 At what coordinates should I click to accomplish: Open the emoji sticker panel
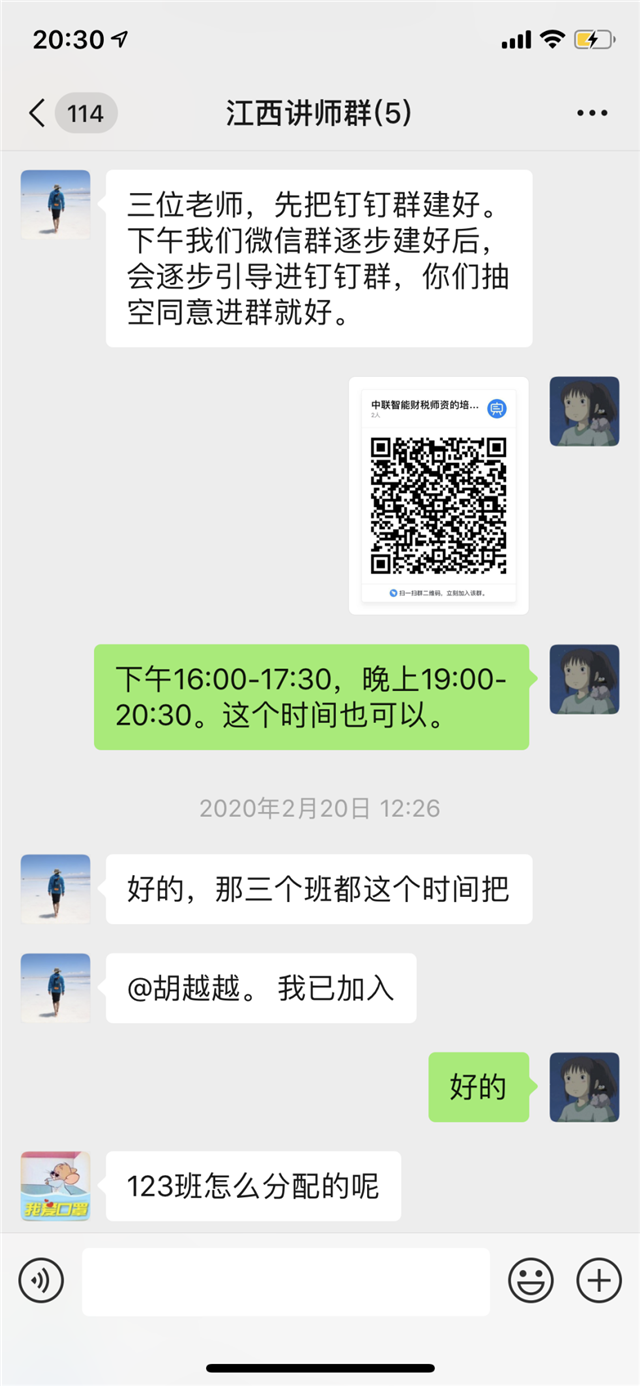click(x=531, y=1280)
